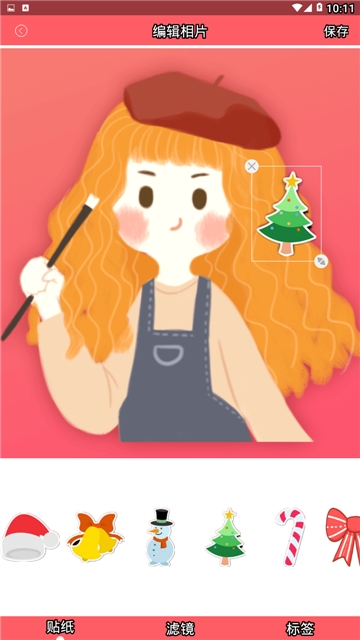Switch to the 滤镜 filters tab

tap(180, 628)
